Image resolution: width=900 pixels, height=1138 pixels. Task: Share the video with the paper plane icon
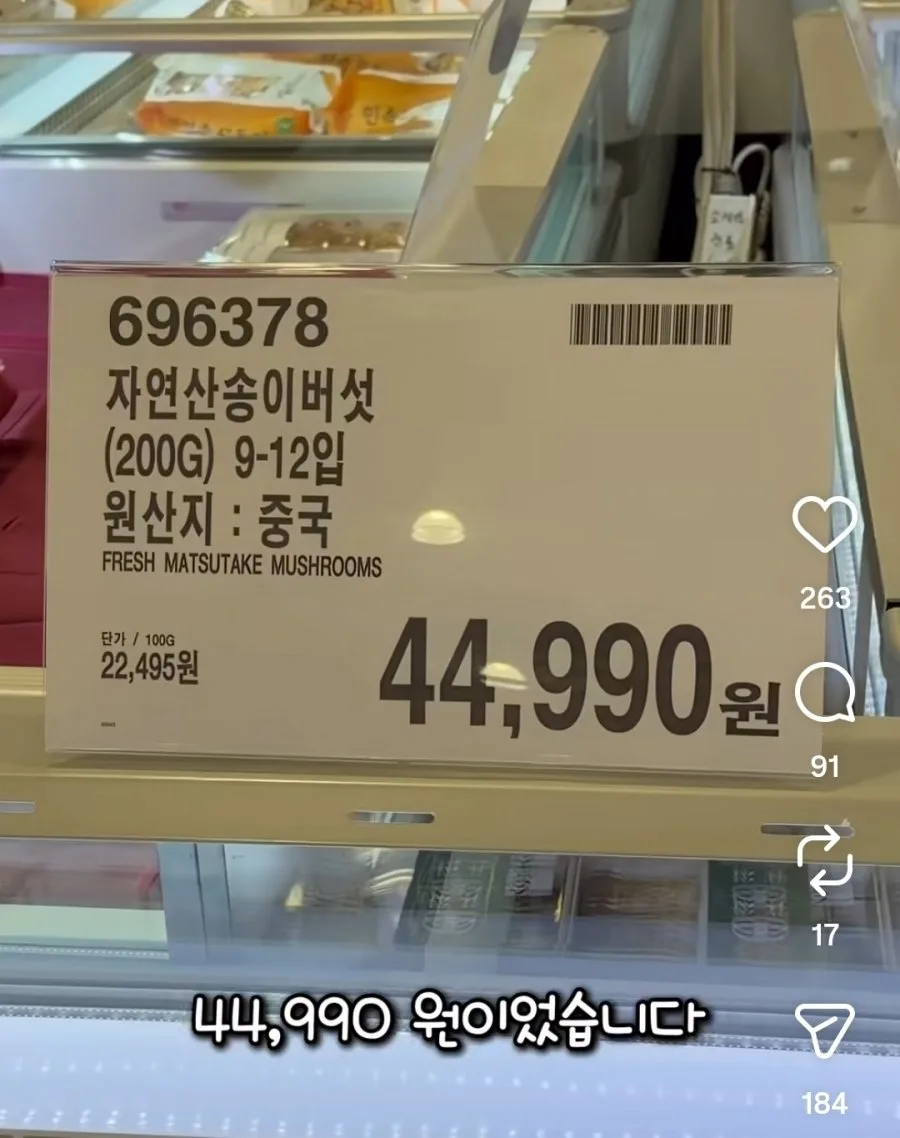coord(825,1029)
